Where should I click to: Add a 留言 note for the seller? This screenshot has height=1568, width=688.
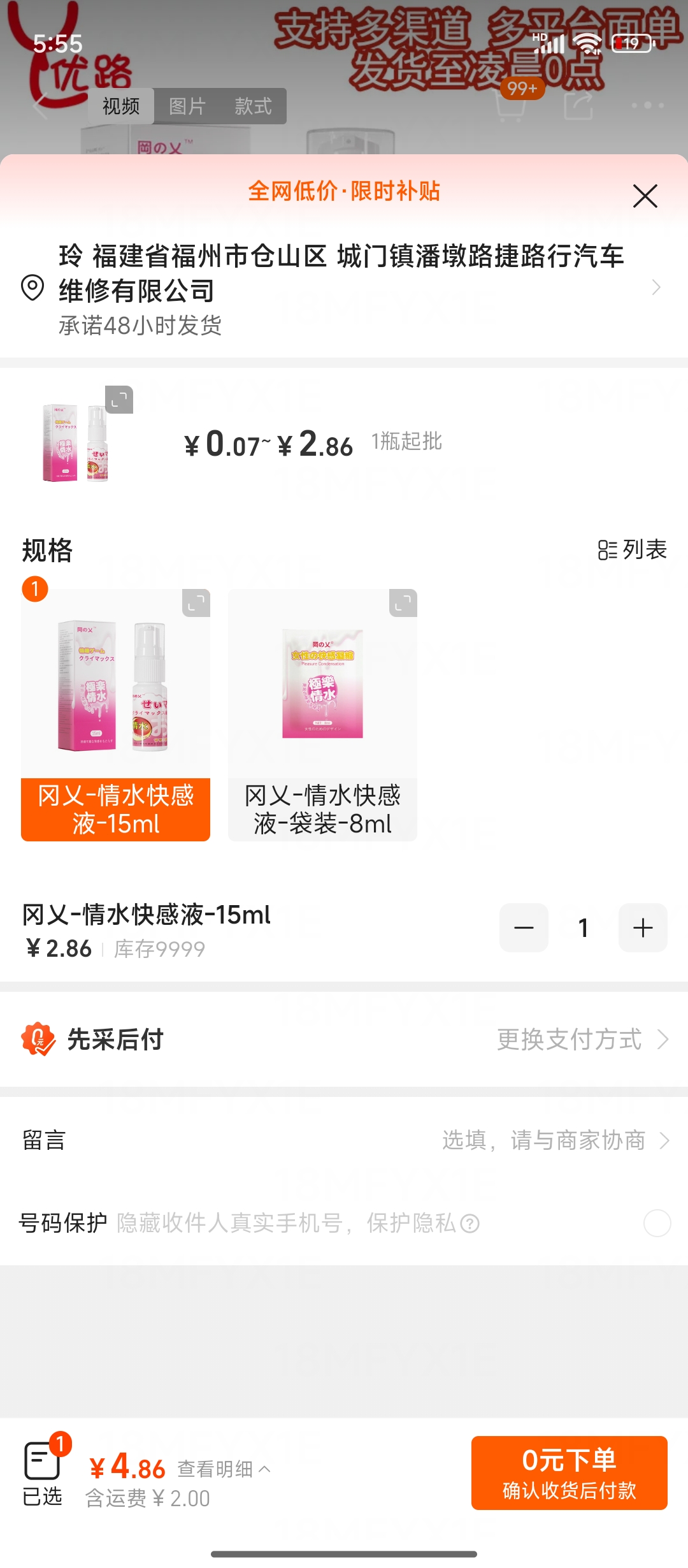(554, 1140)
